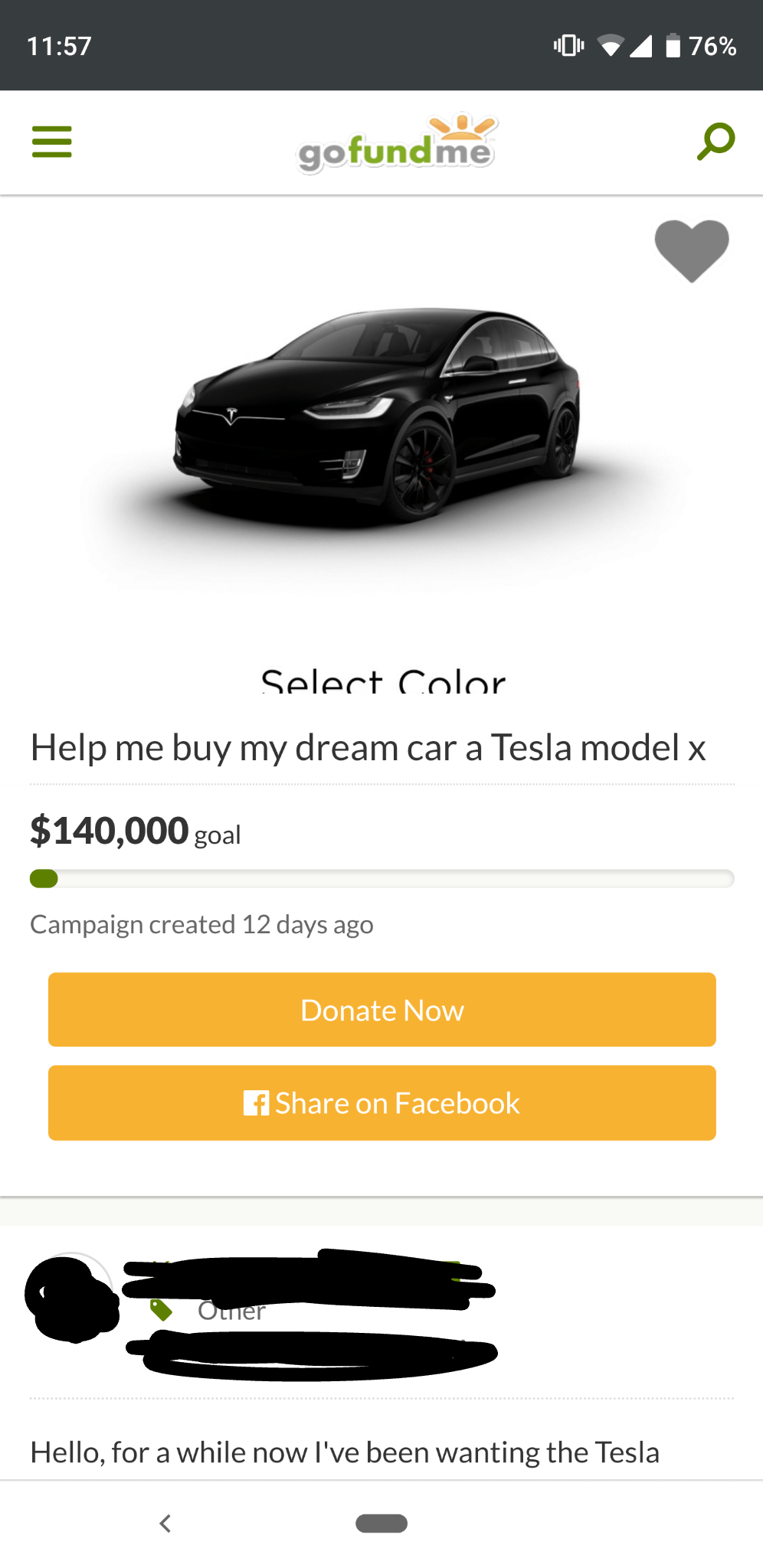Screen dimensions: 763x1568
Task: Click the search magnifier icon
Action: click(x=714, y=140)
